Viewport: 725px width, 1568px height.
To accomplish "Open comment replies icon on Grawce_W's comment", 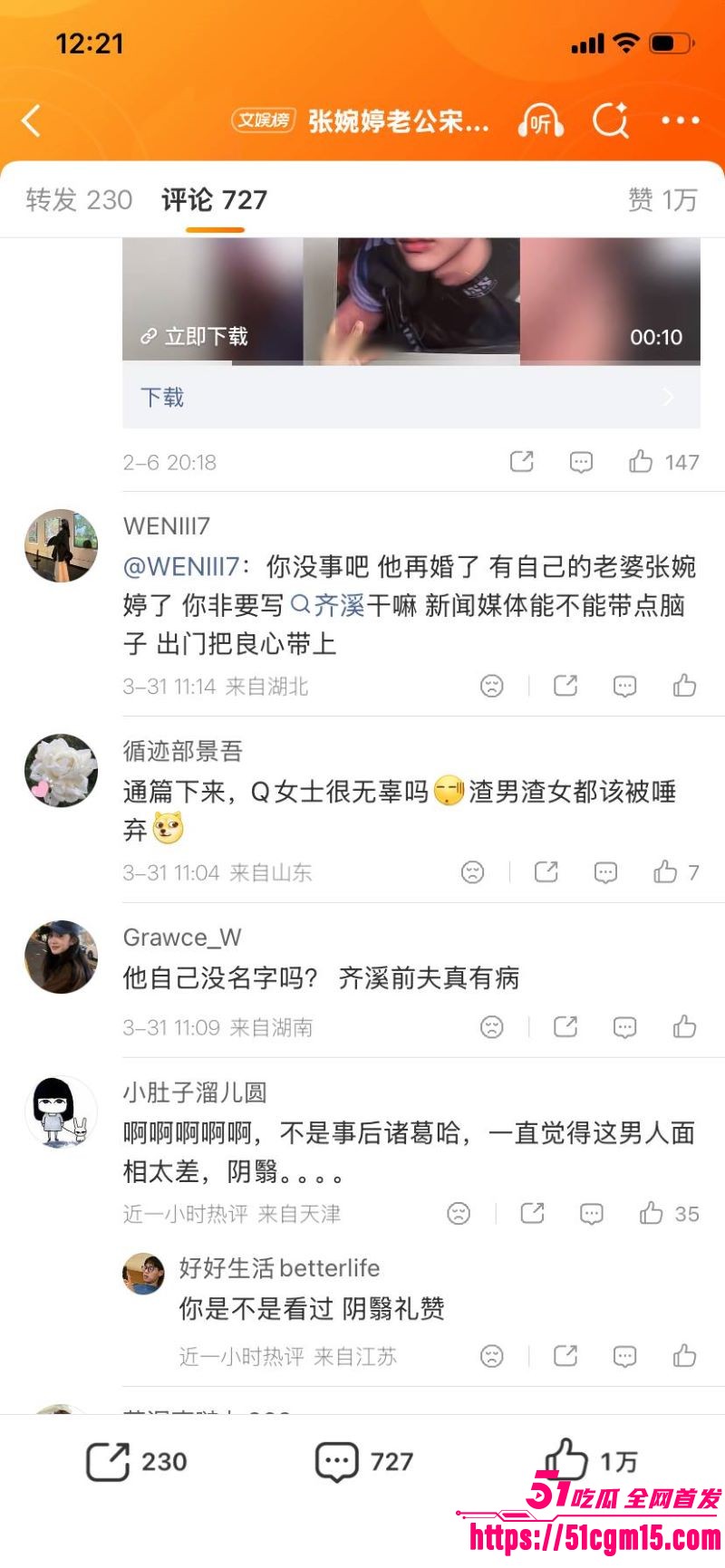I will (624, 1027).
